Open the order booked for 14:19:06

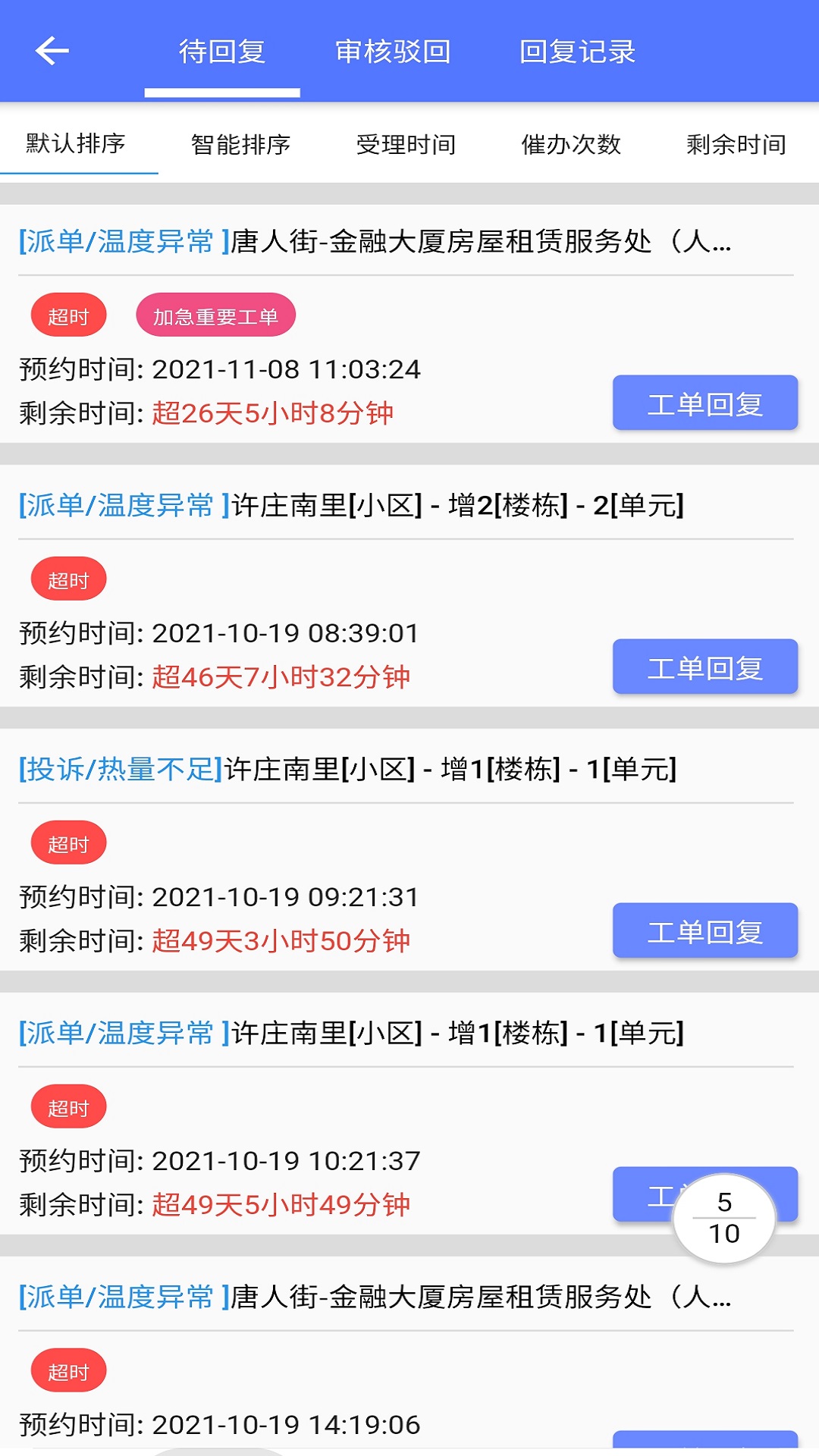click(x=375, y=1298)
